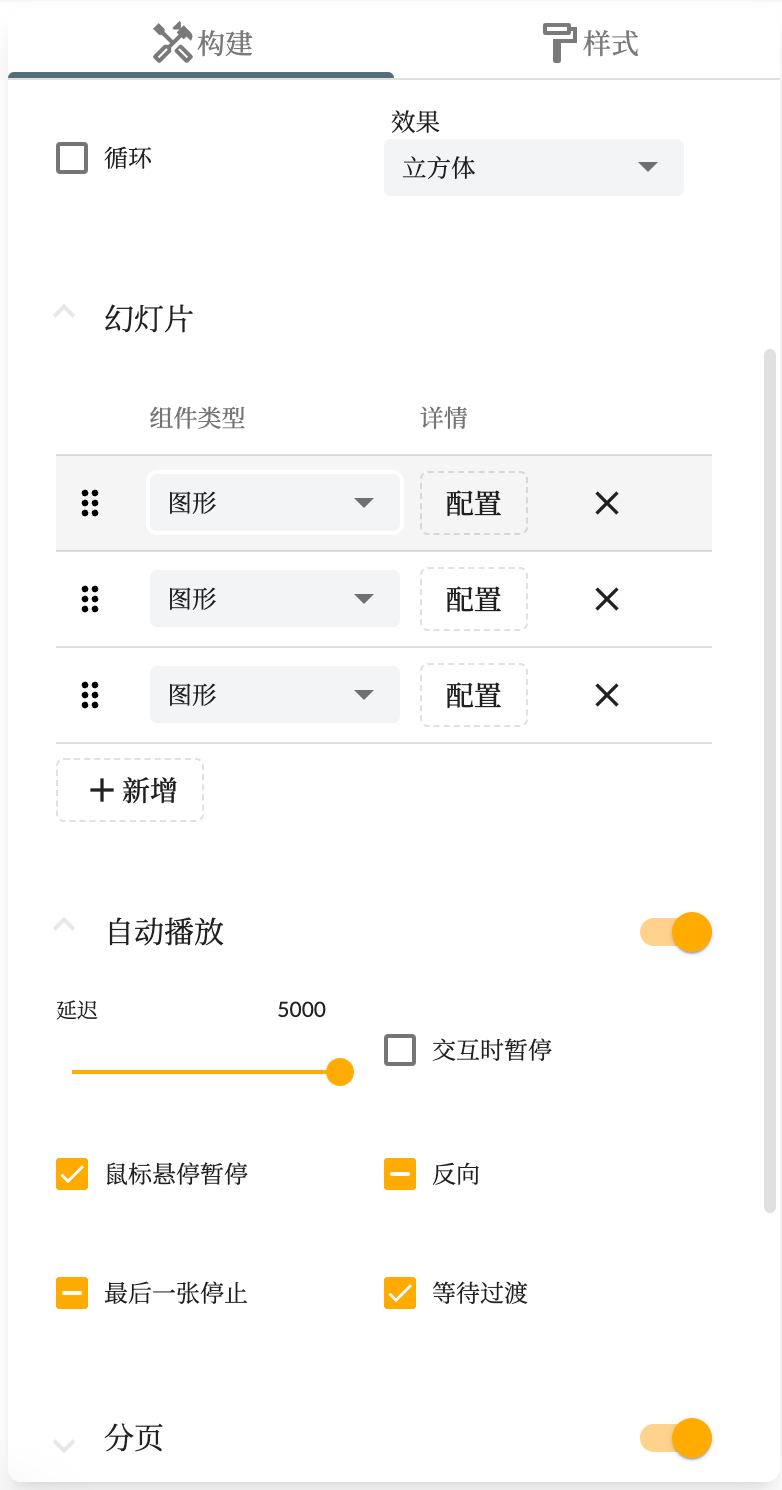The width and height of the screenshot is (782, 1490).
Task: Switch to the 样式 tab
Action: click(590, 42)
